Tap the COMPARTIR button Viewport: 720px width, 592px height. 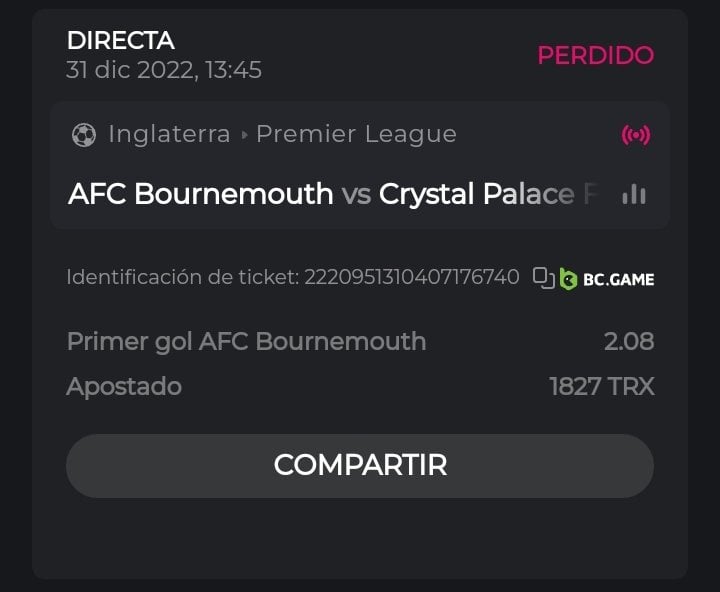click(360, 466)
